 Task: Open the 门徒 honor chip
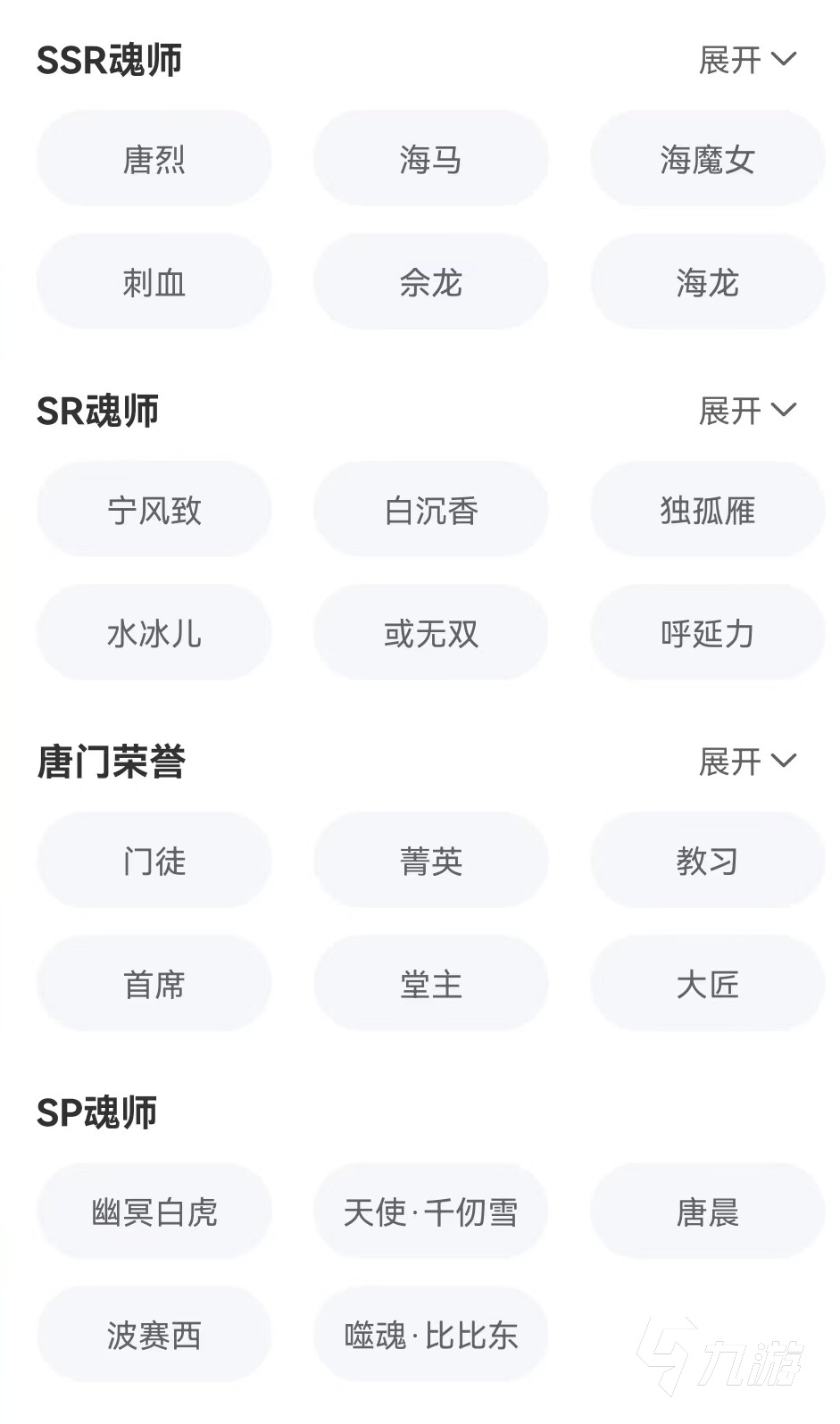pyautogui.click(x=154, y=862)
